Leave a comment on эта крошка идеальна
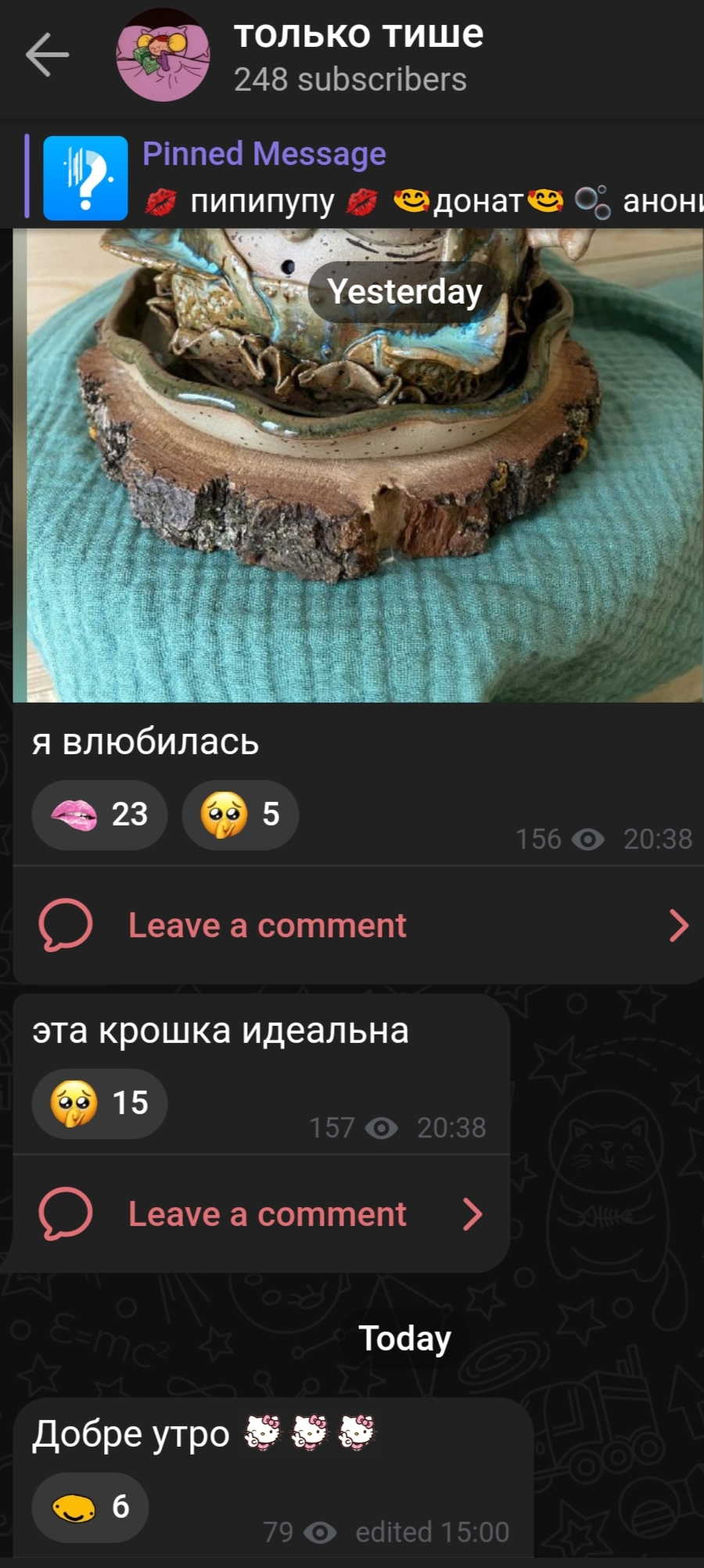The width and height of the screenshot is (704, 1568). coord(261,1214)
